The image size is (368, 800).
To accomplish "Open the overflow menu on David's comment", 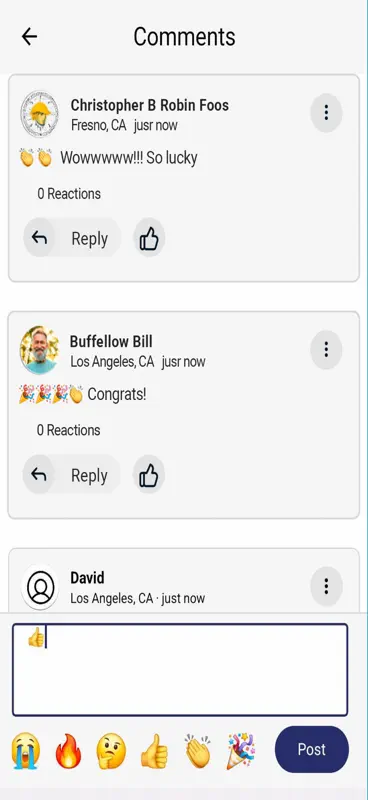I will pyautogui.click(x=326, y=586).
